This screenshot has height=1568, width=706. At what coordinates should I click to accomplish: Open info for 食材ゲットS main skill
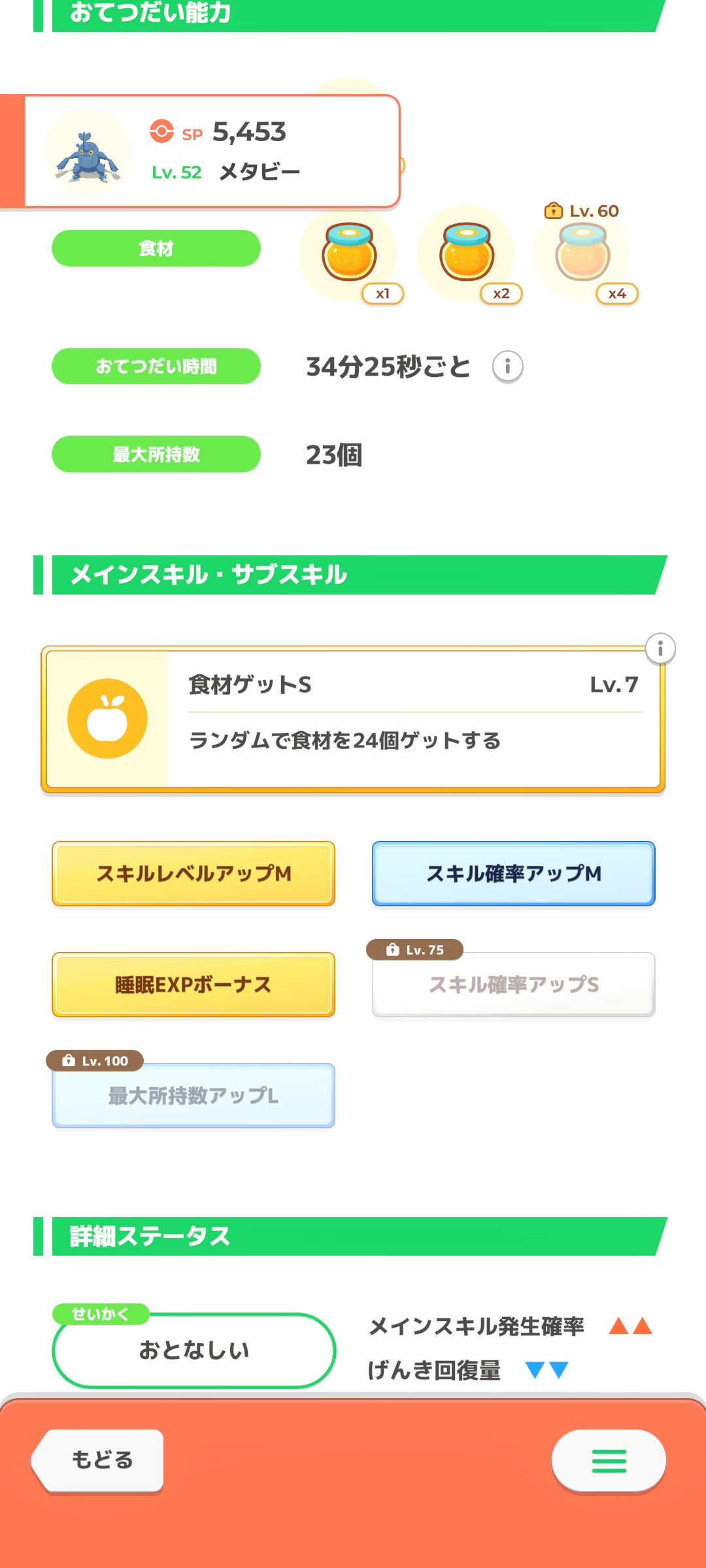[660, 649]
